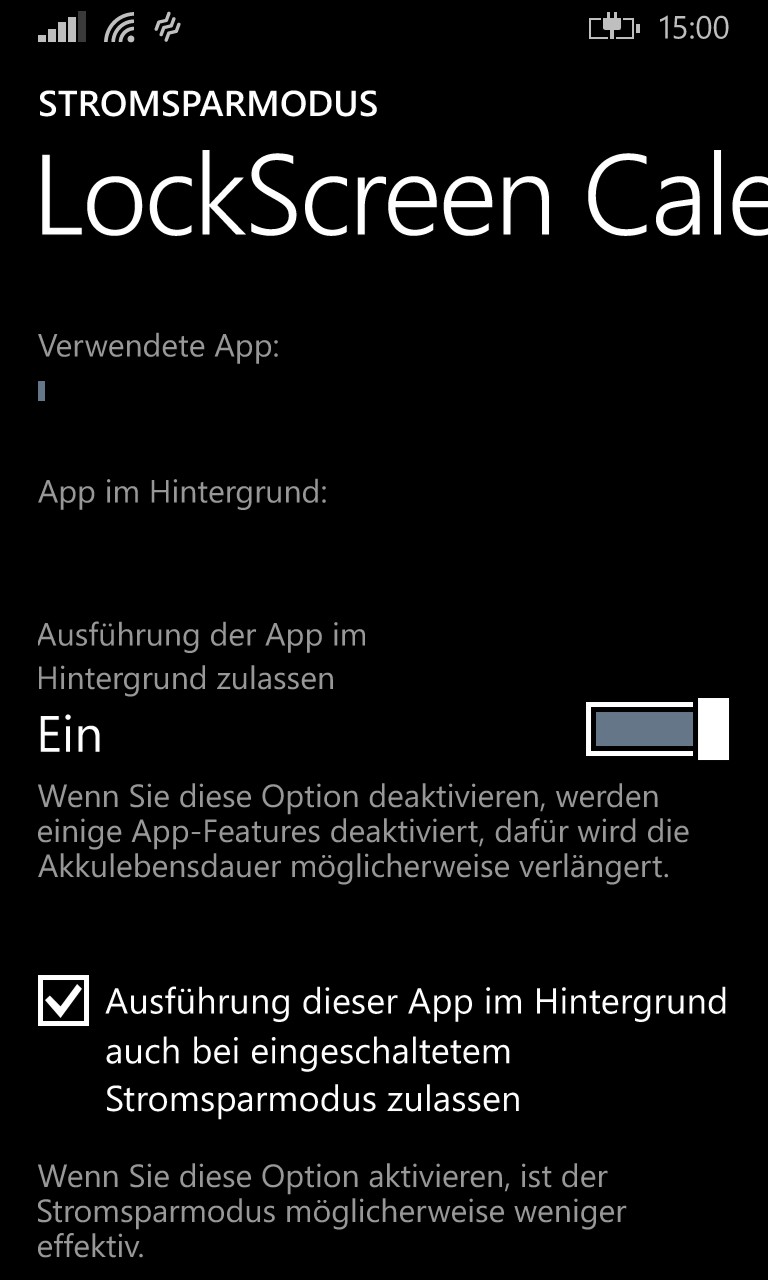768x1280 pixels.
Task: Uncheck background execution in Stromsparmodus
Action: point(64,1001)
